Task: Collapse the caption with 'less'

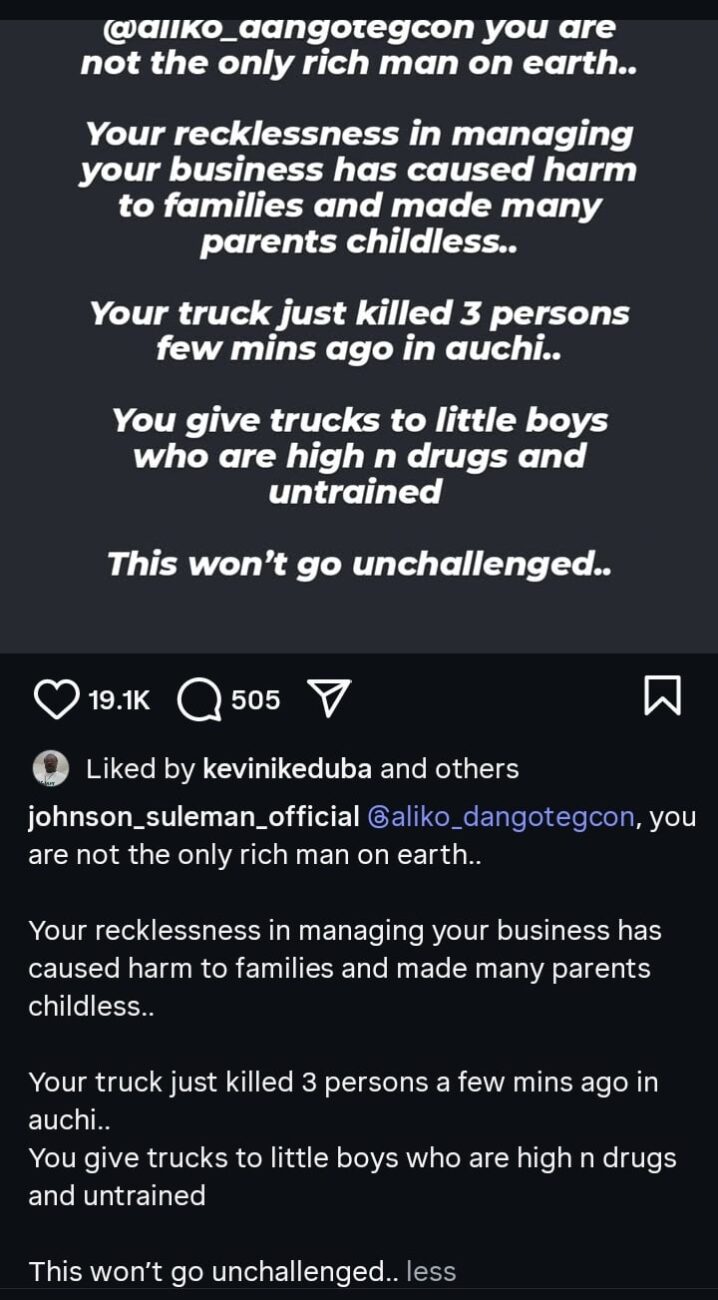Action: (x=431, y=1271)
